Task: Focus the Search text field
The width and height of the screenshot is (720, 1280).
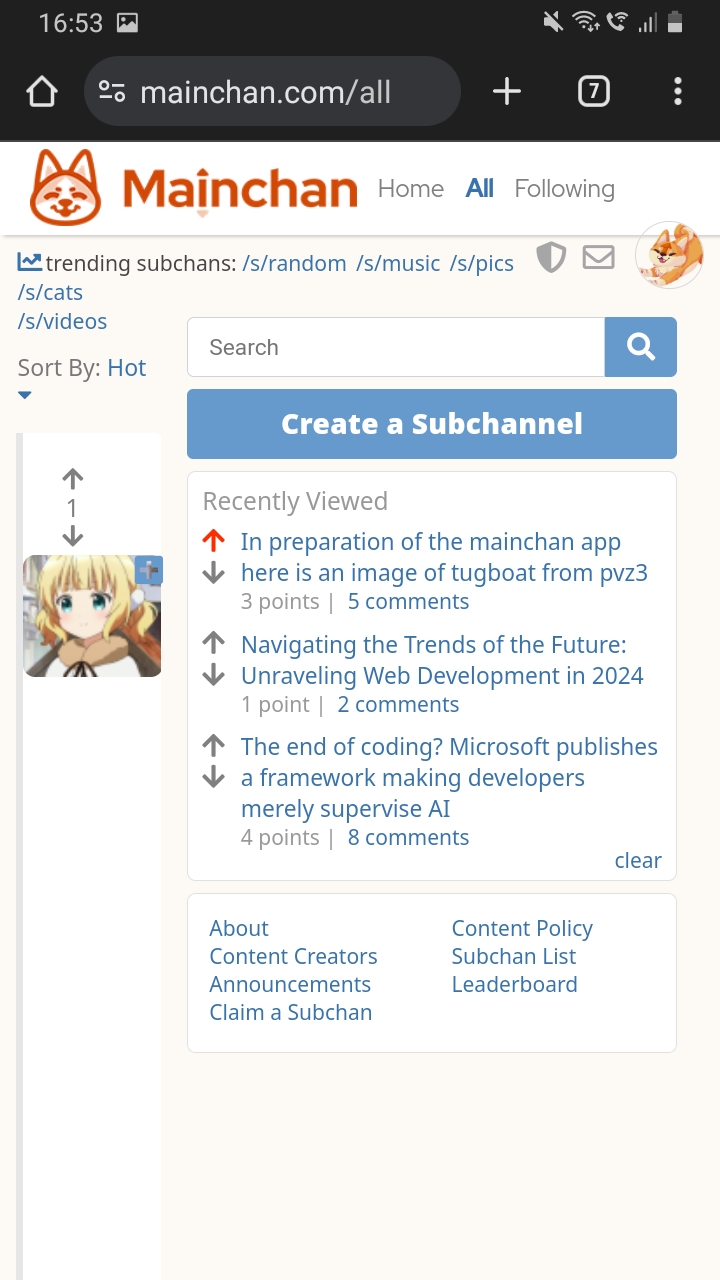Action: (x=396, y=347)
